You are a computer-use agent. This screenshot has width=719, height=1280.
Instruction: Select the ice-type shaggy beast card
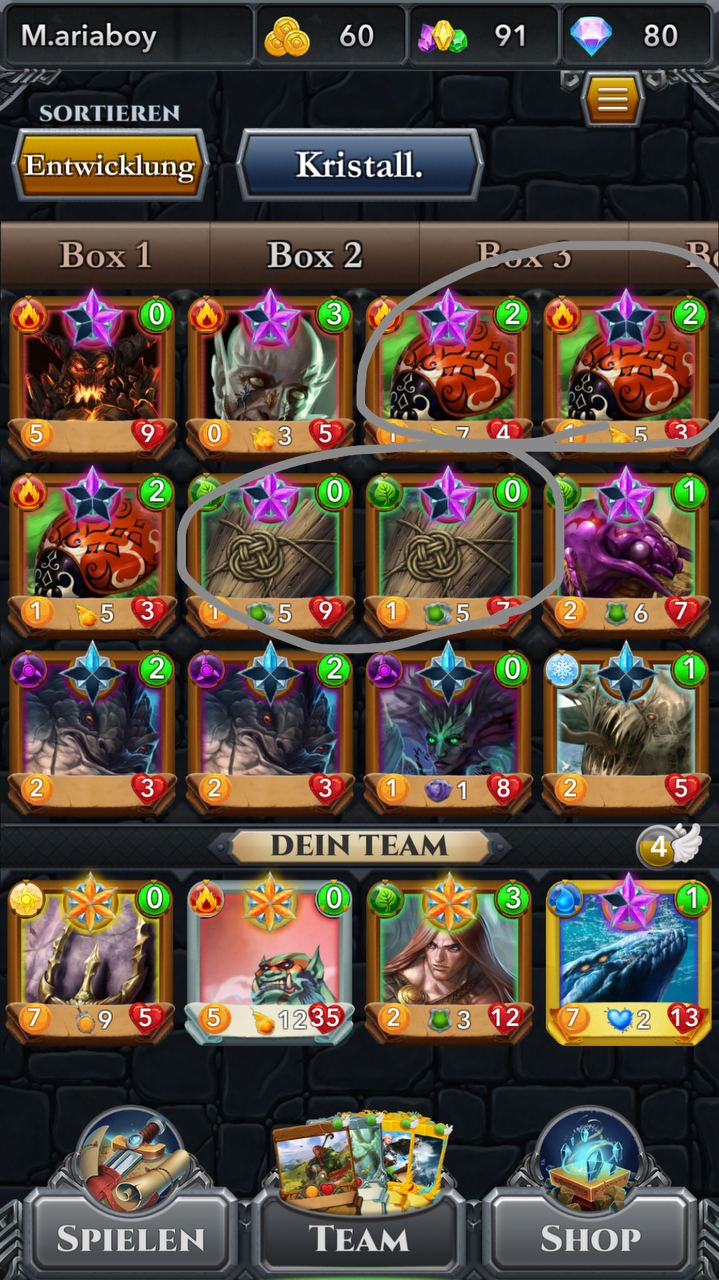pos(627,731)
